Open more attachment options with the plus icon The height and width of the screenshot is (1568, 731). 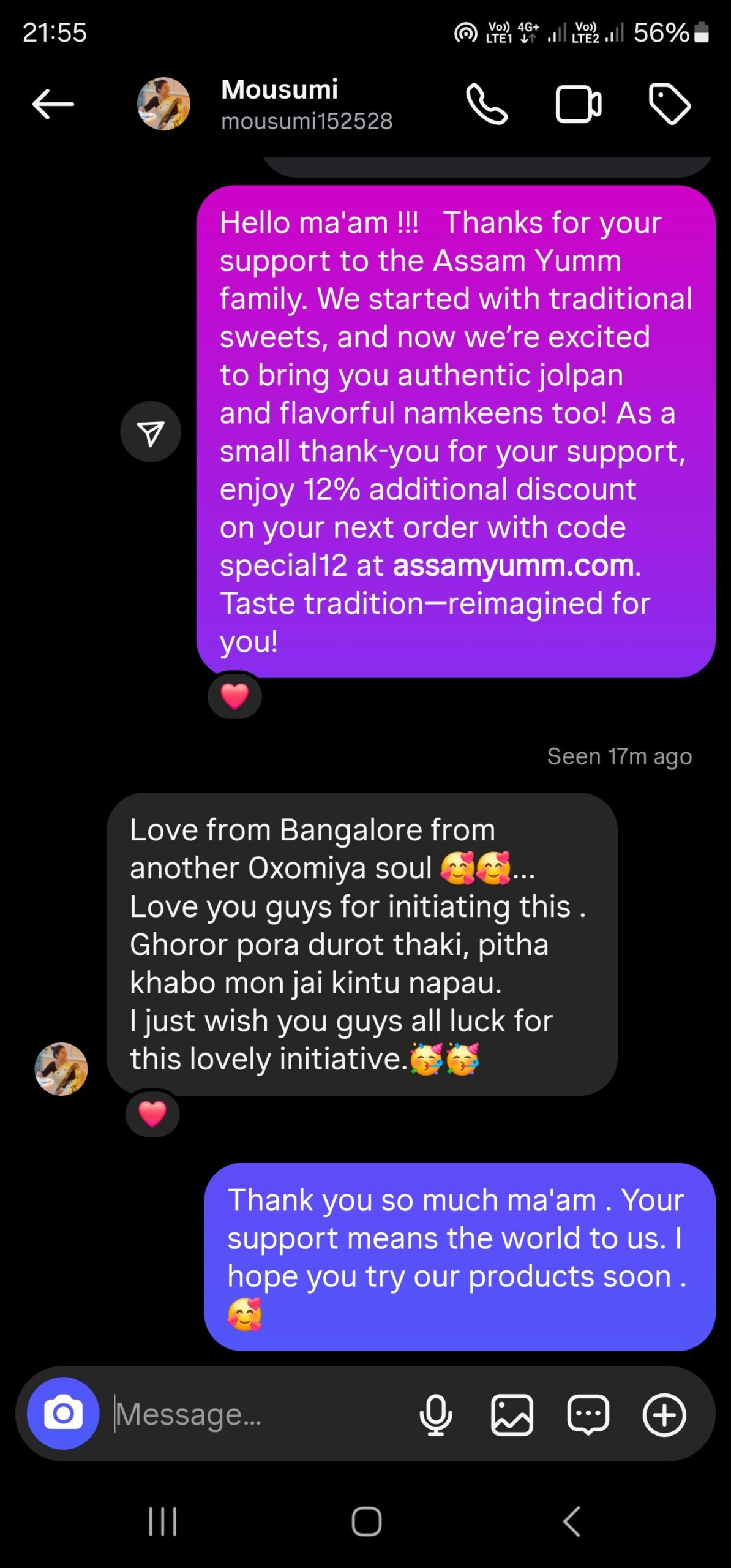click(664, 1414)
